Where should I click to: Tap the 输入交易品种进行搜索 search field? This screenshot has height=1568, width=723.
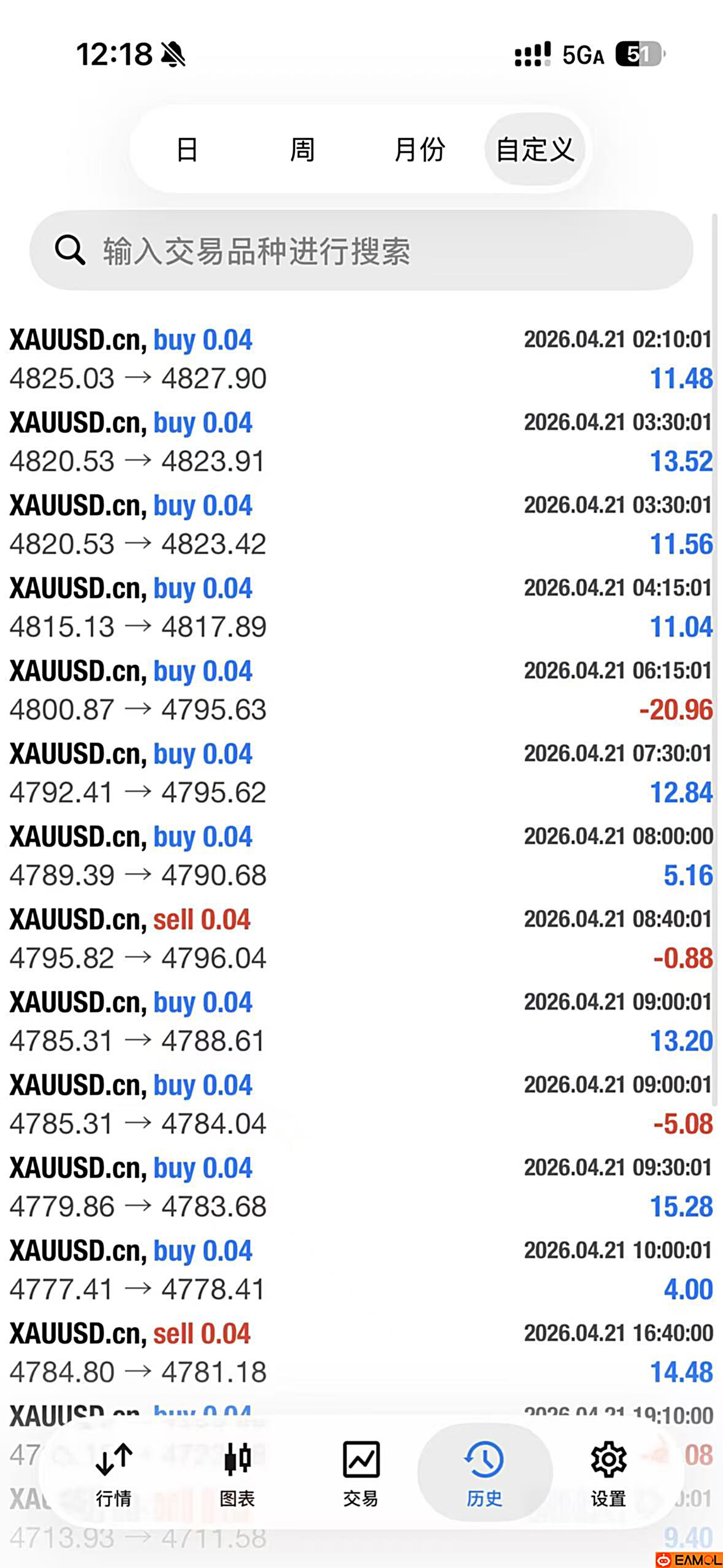tap(361, 250)
